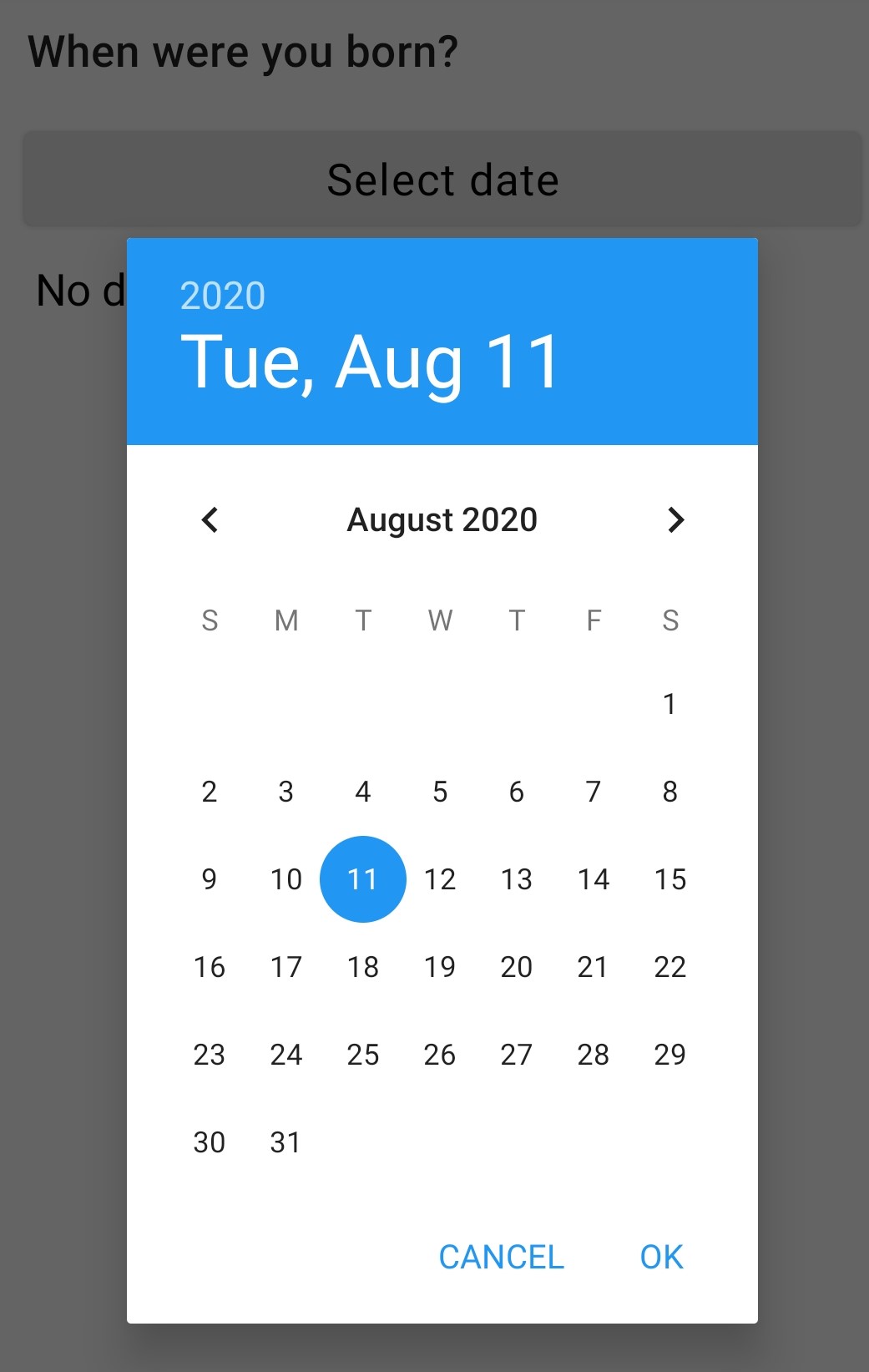Tap day 29 in the calendar
The height and width of the screenshot is (1372, 869).
669,1055
